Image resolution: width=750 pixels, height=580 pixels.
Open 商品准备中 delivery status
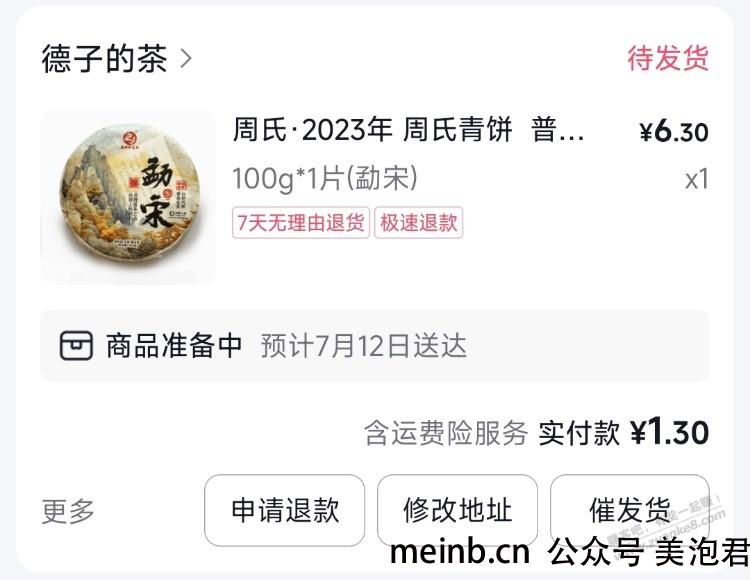pos(174,346)
